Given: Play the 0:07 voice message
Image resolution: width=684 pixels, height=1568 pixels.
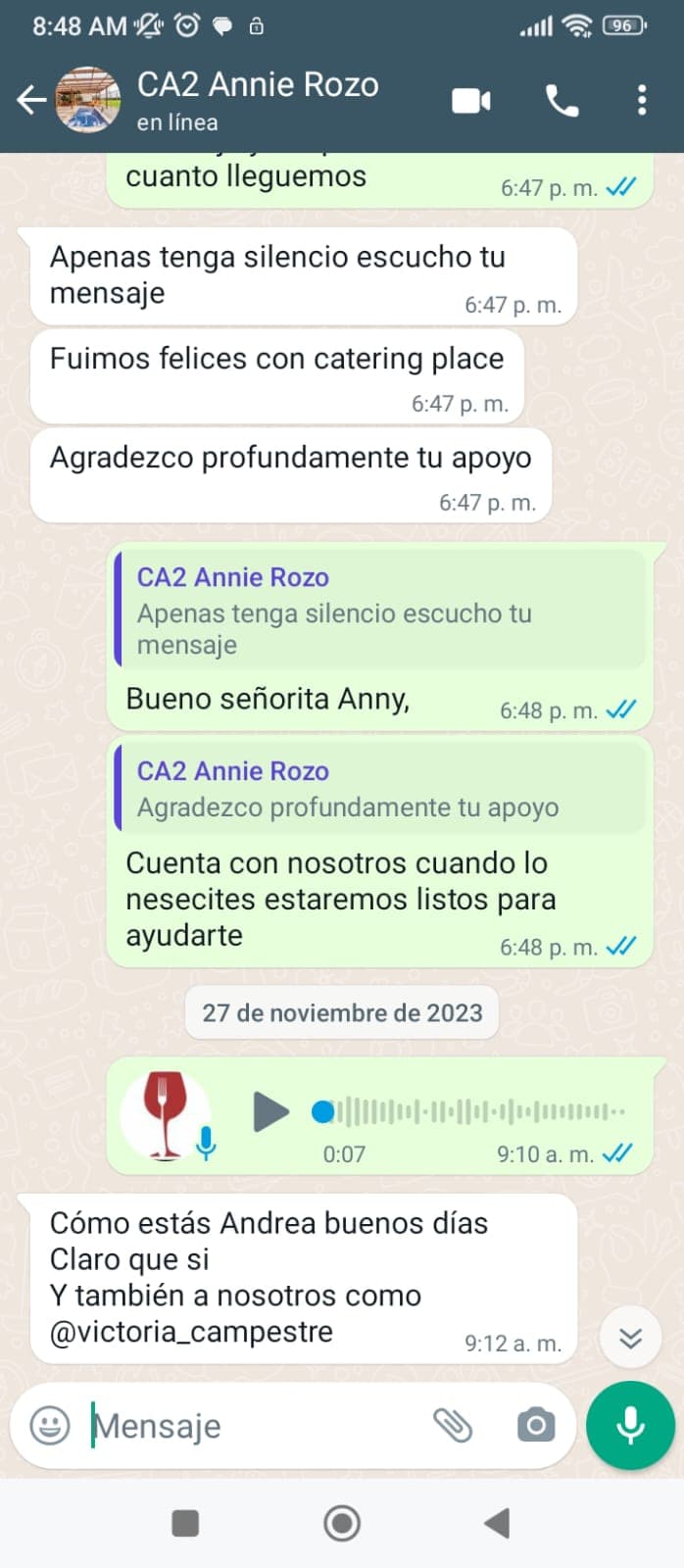Looking at the screenshot, I should tap(270, 1112).
